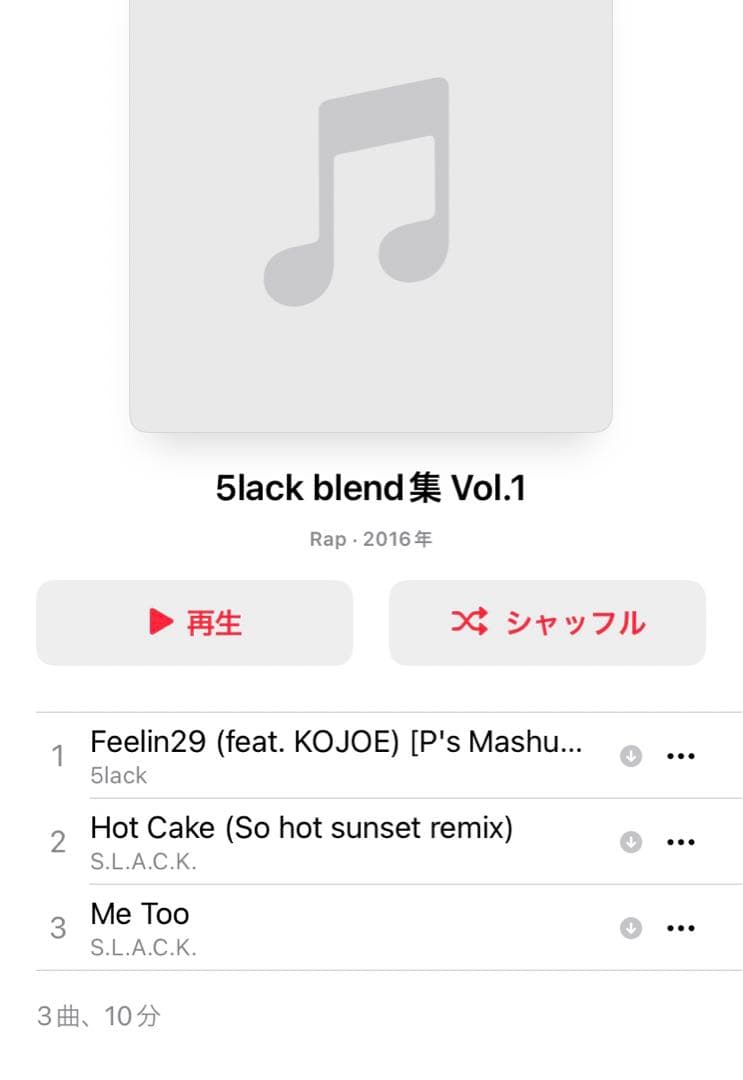This screenshot has width=743, height=1080.
Task: Start playback with the 再生 button
Action: point(194,622)
